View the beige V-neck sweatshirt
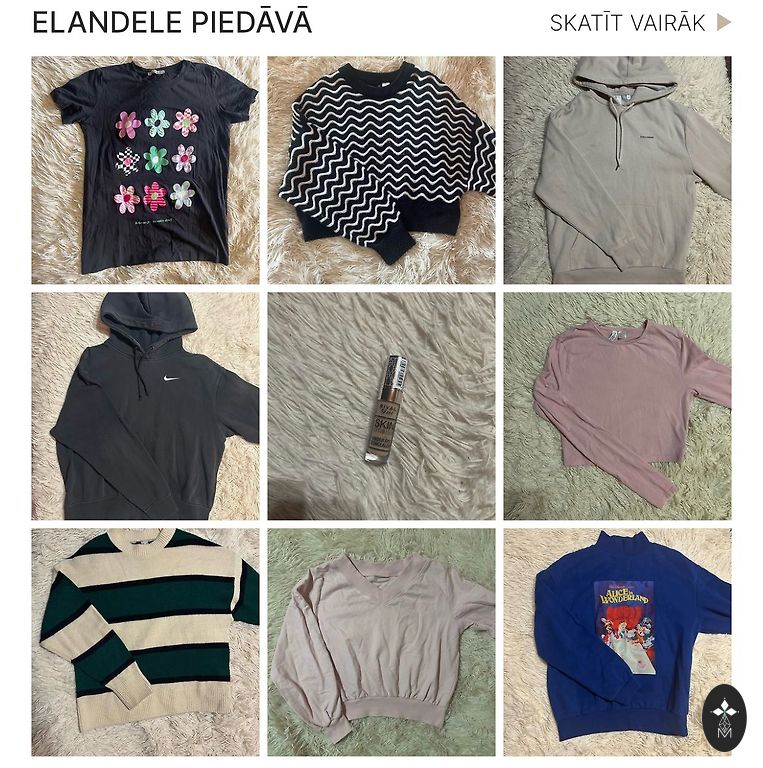Viewport: 763px width, 768px height. (381, 642)
